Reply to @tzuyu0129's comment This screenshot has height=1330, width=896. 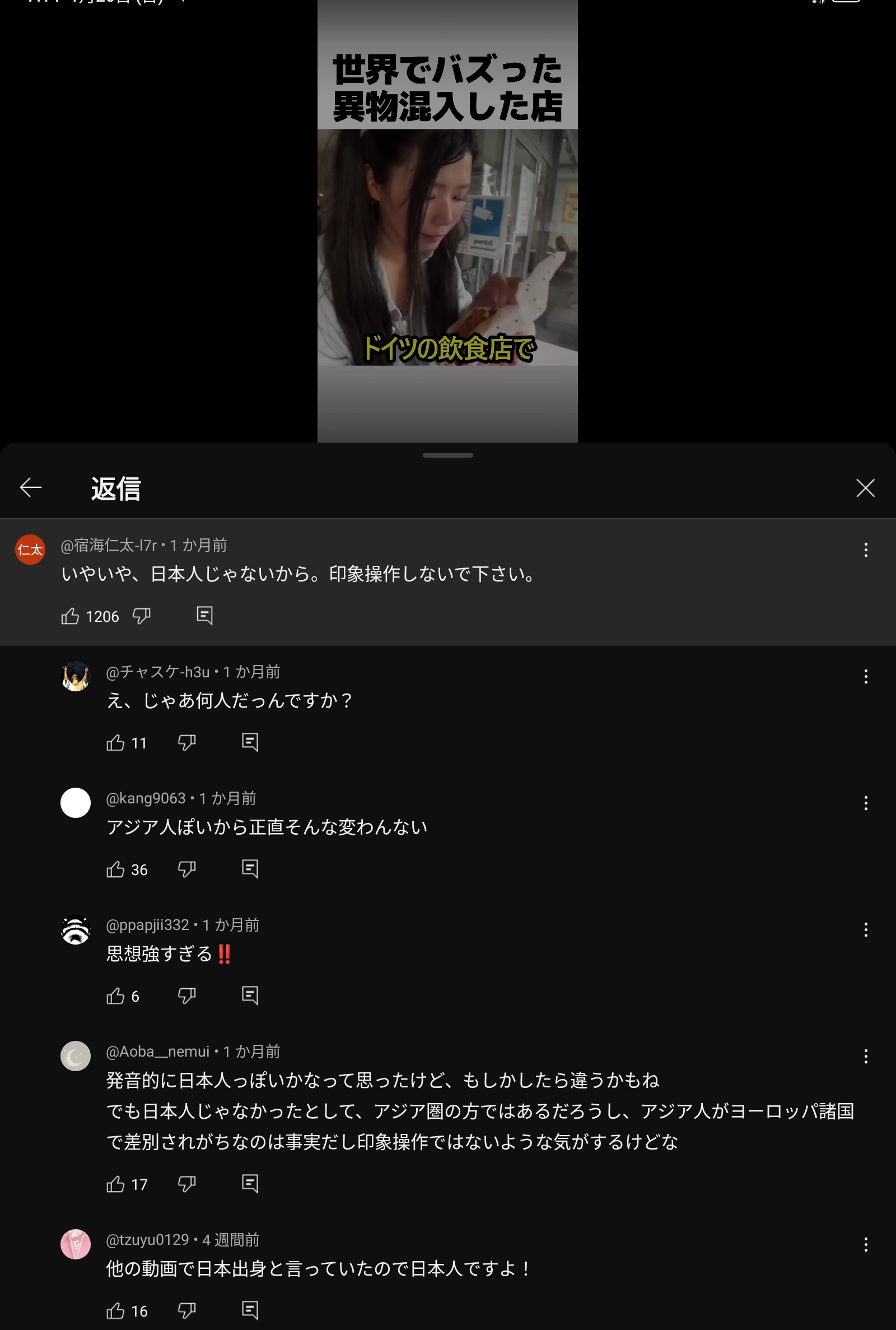[x=250, y=1310]
